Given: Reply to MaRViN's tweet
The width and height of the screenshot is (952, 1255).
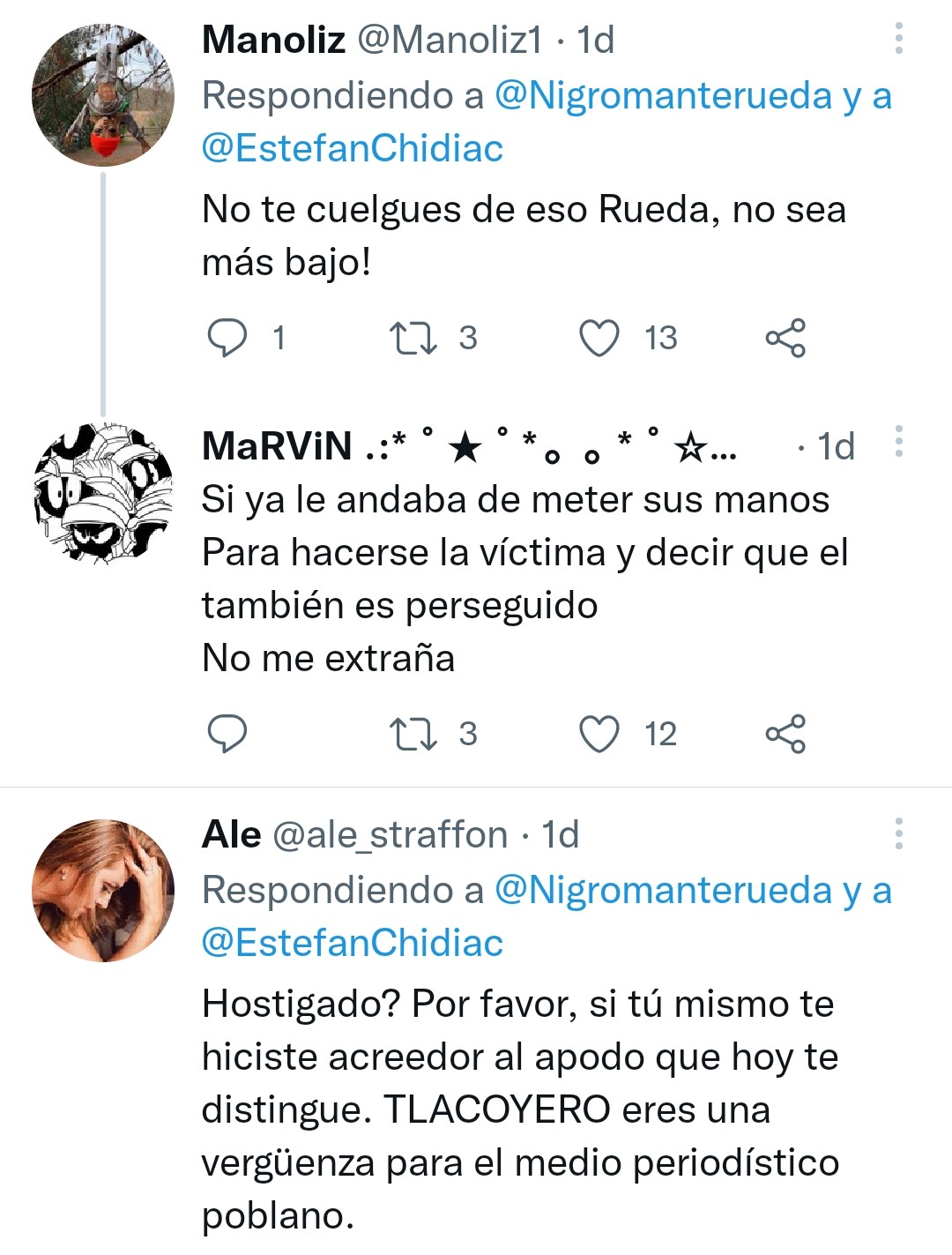Looking at the screenshot, I should click(x=227, y=734).
